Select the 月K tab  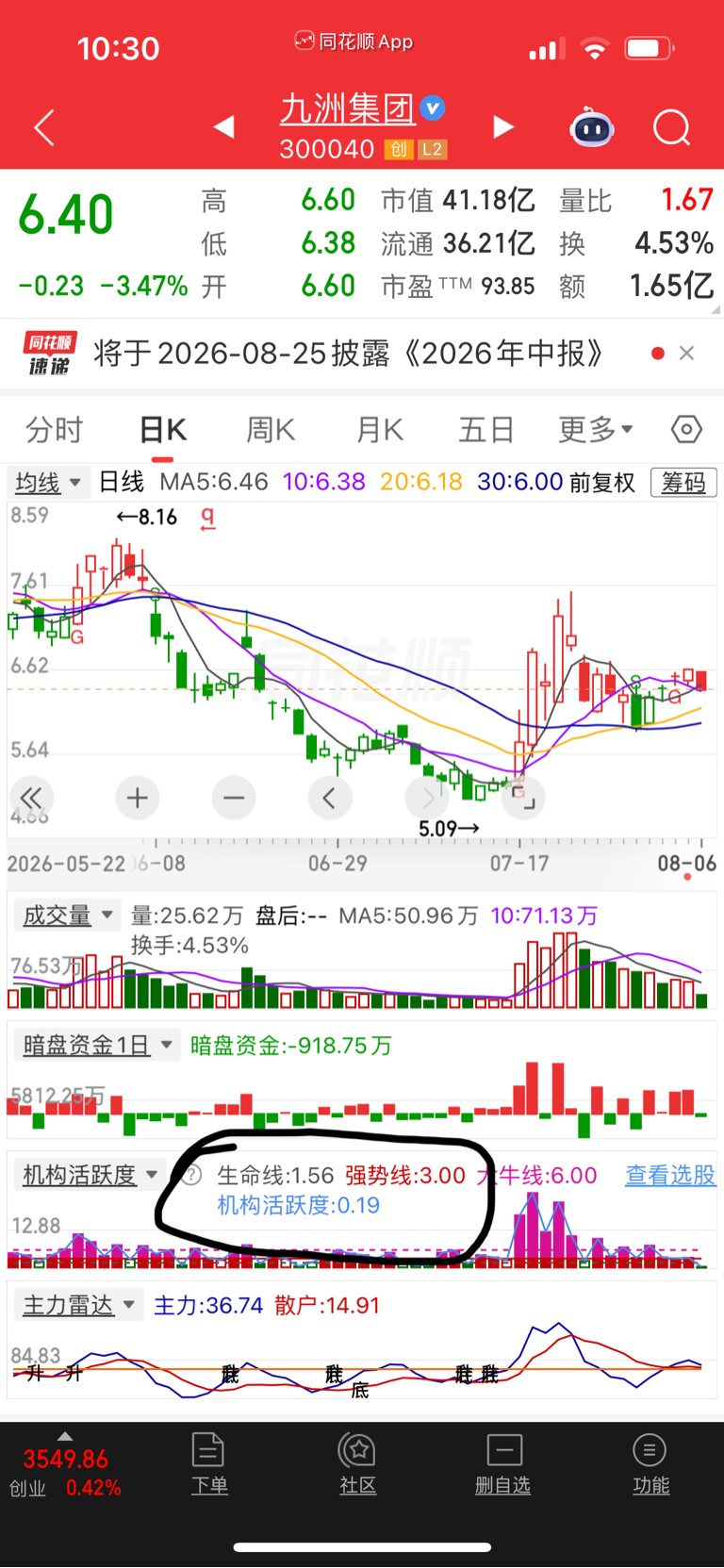point(380,430)
